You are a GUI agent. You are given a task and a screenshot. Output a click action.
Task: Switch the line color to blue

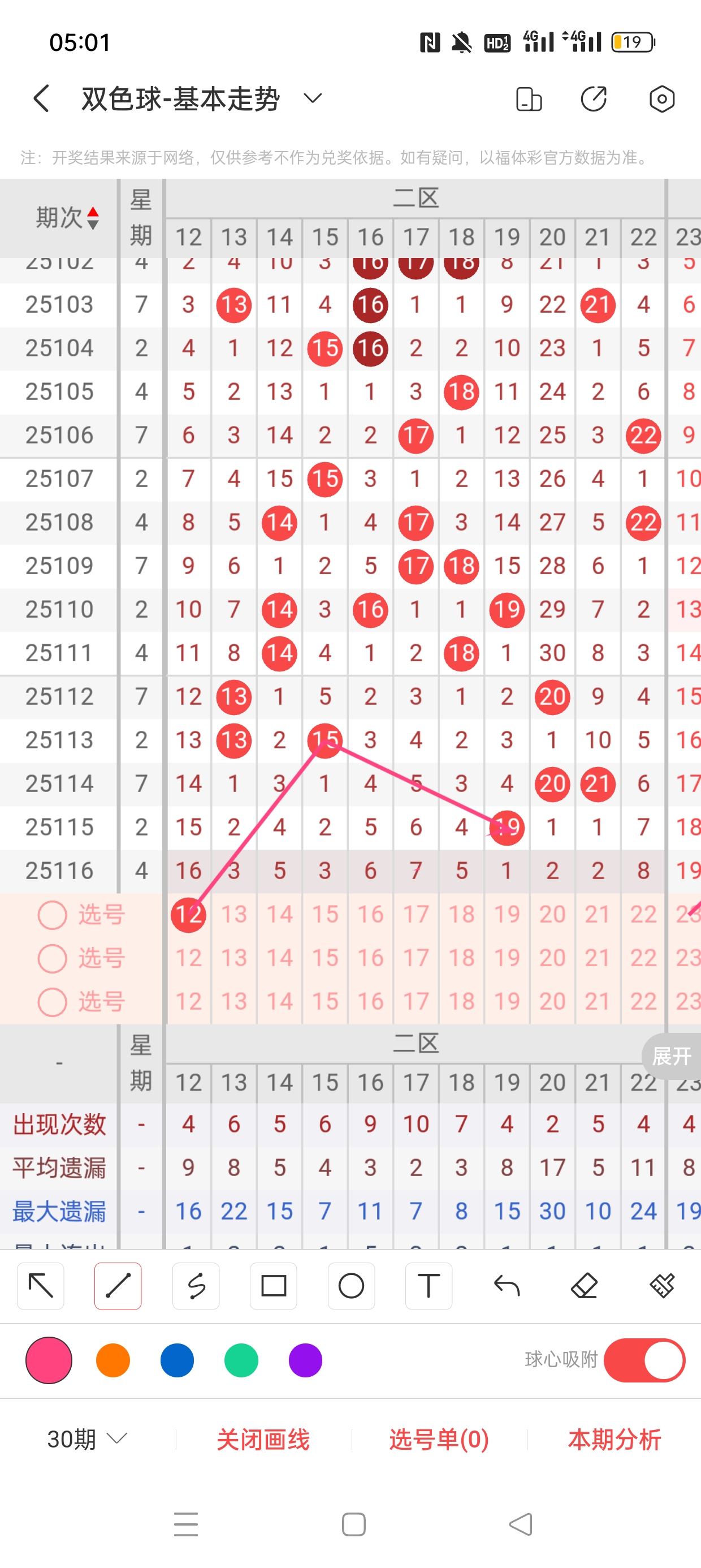(177, 1360)
